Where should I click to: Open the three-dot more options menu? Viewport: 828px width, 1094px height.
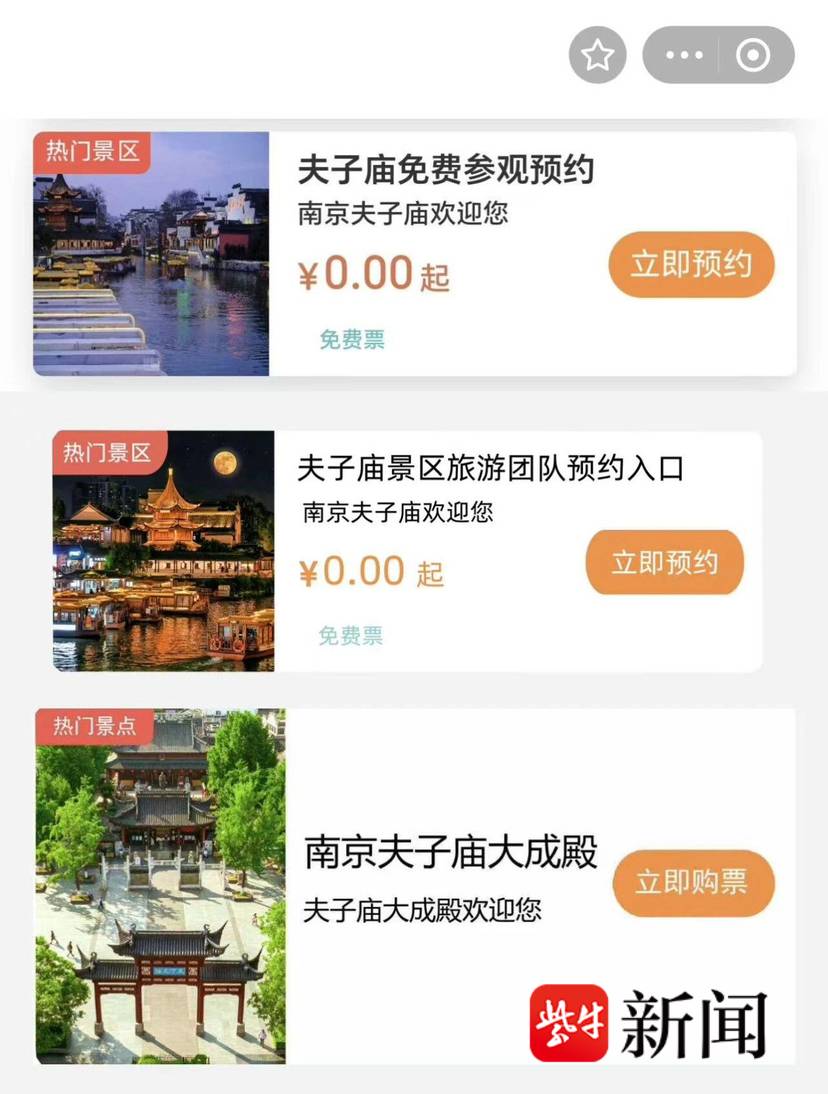click(684, 55)
